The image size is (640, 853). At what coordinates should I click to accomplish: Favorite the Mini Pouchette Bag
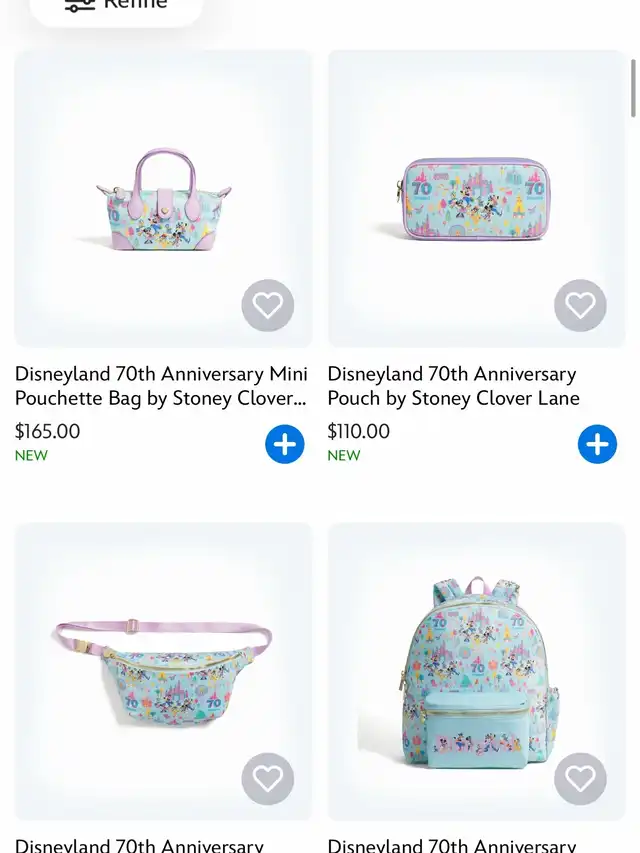click(x=267, y=305)
